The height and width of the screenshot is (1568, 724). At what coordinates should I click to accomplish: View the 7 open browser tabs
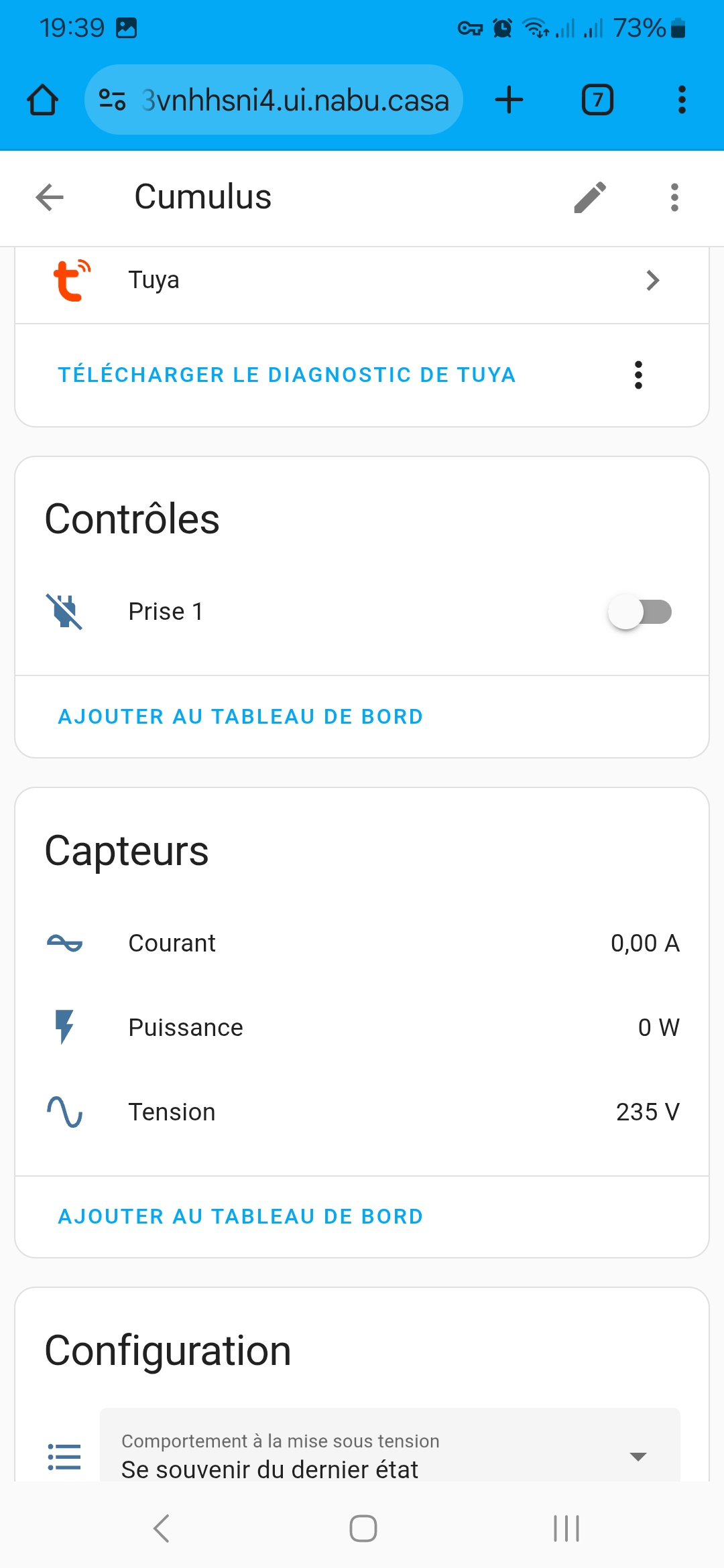(x=597, y=100)
